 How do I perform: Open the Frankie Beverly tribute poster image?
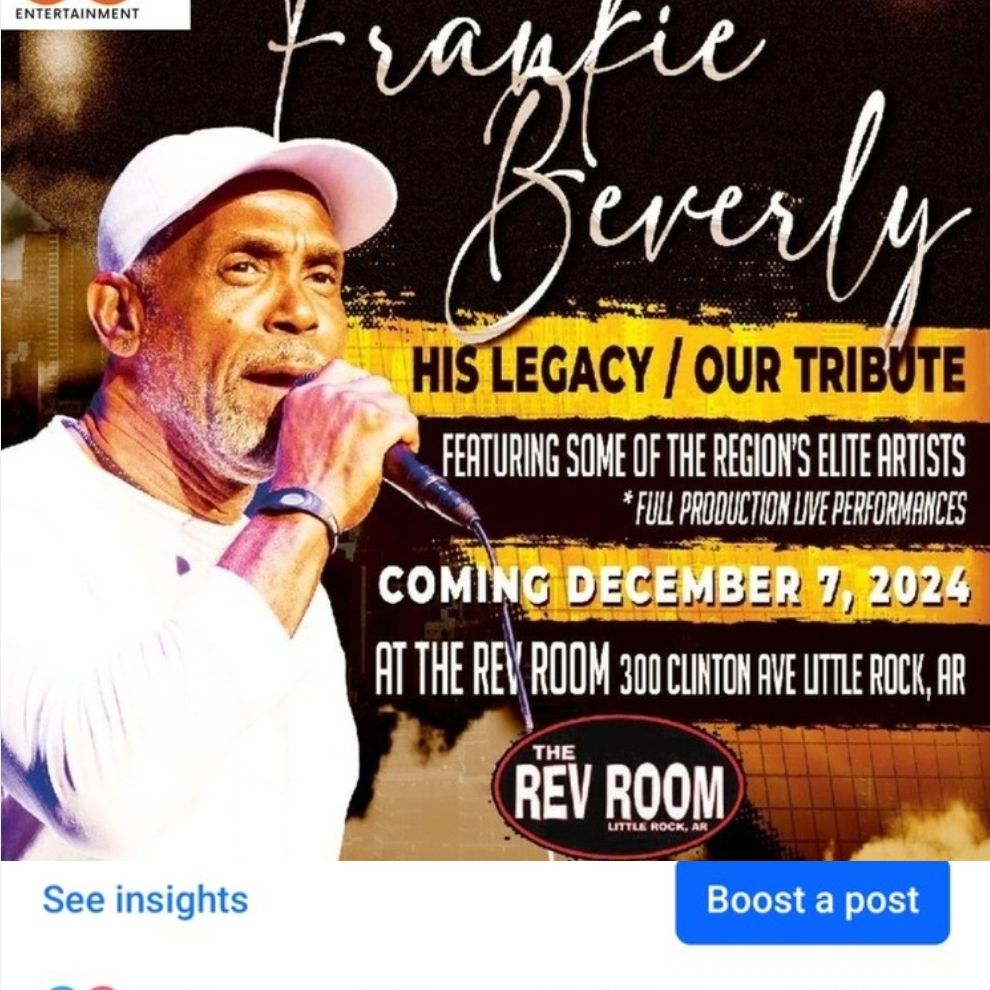click(x=495, y=430)
